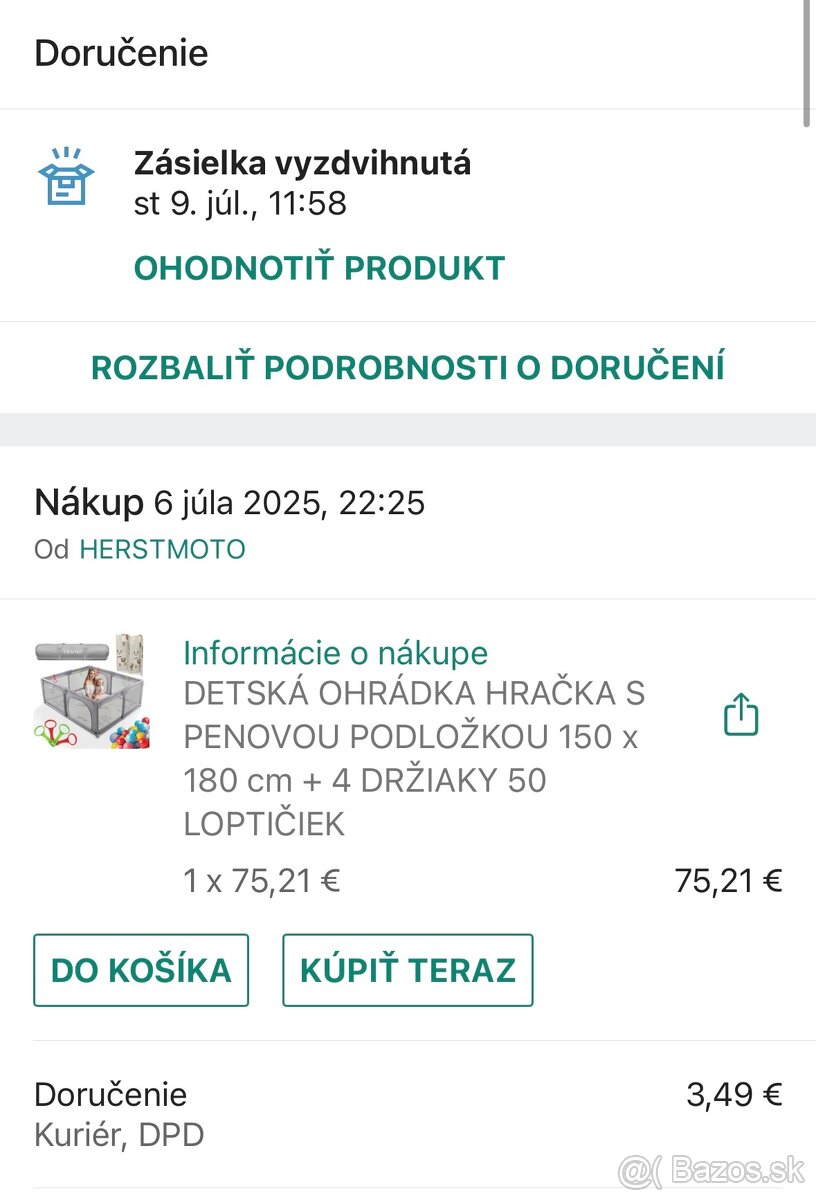816x1200 pixels.
Task: Open the share icon next to product
Action: point(740,714)
